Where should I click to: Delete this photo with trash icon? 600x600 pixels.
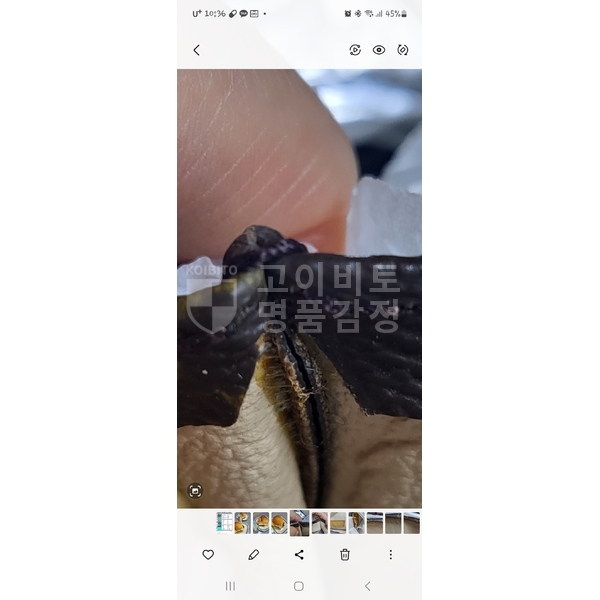click(345, 554)
